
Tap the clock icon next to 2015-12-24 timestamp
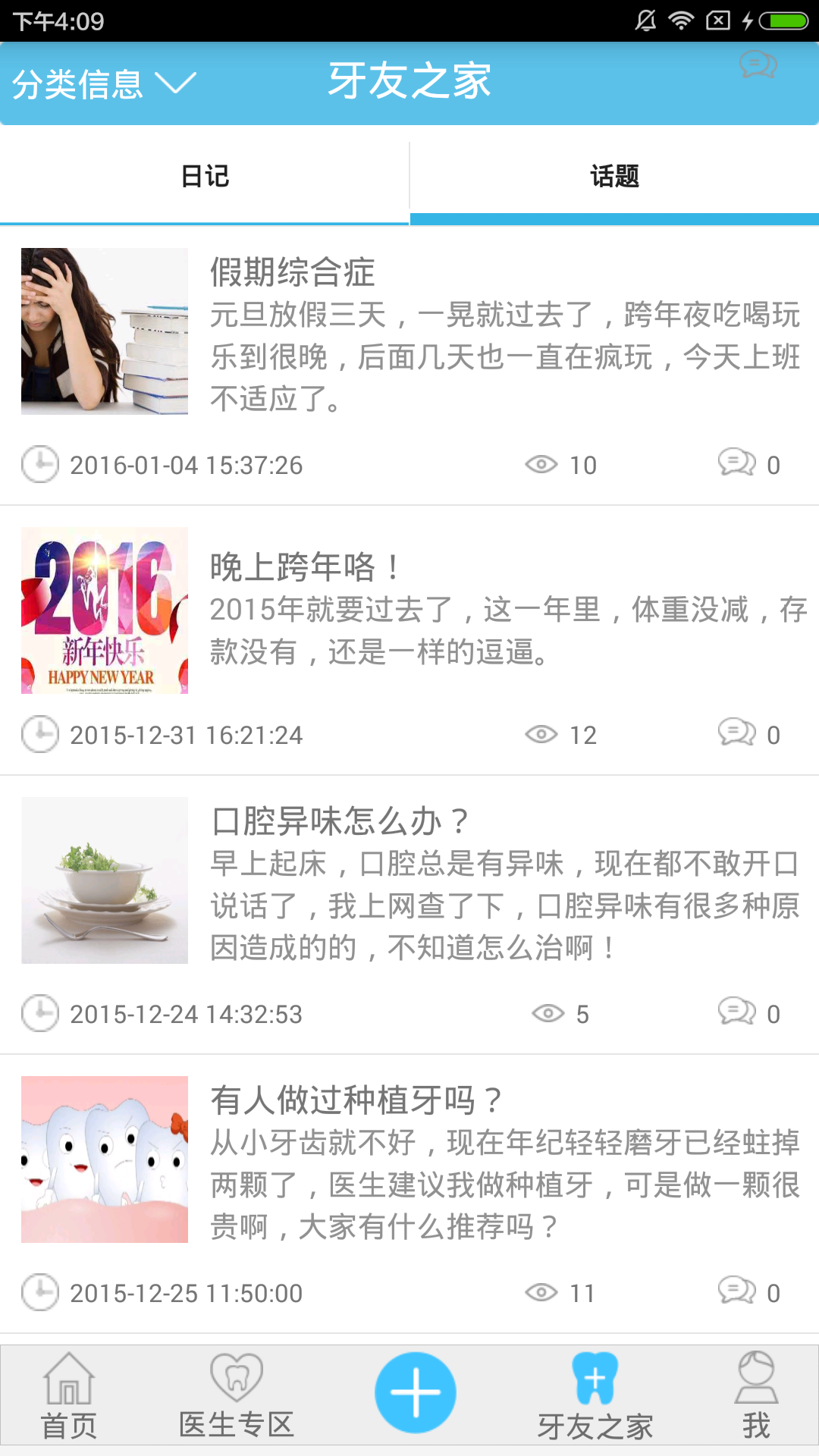click(40, 1012)
